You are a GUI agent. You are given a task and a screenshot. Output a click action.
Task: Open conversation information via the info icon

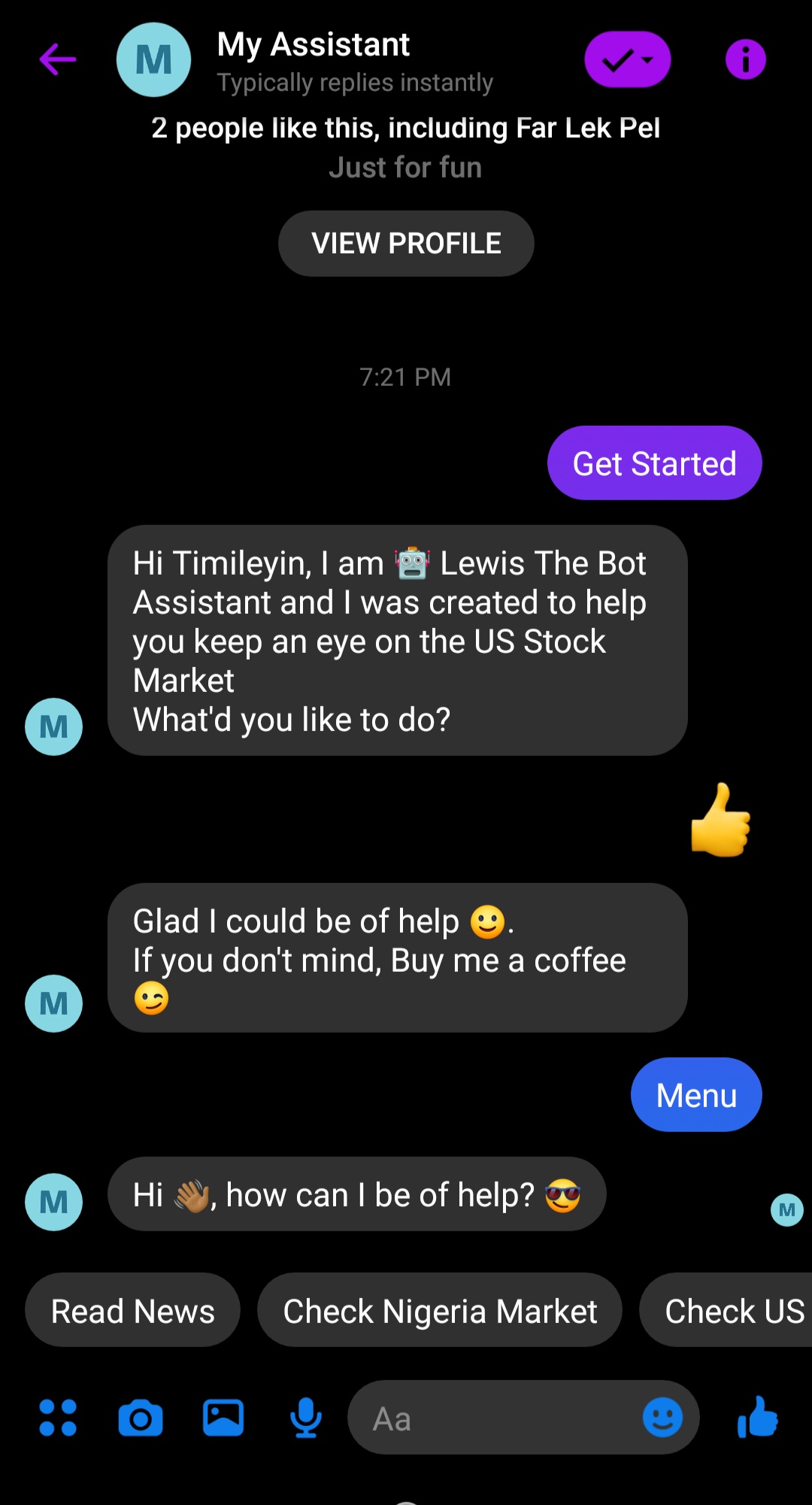745,59
